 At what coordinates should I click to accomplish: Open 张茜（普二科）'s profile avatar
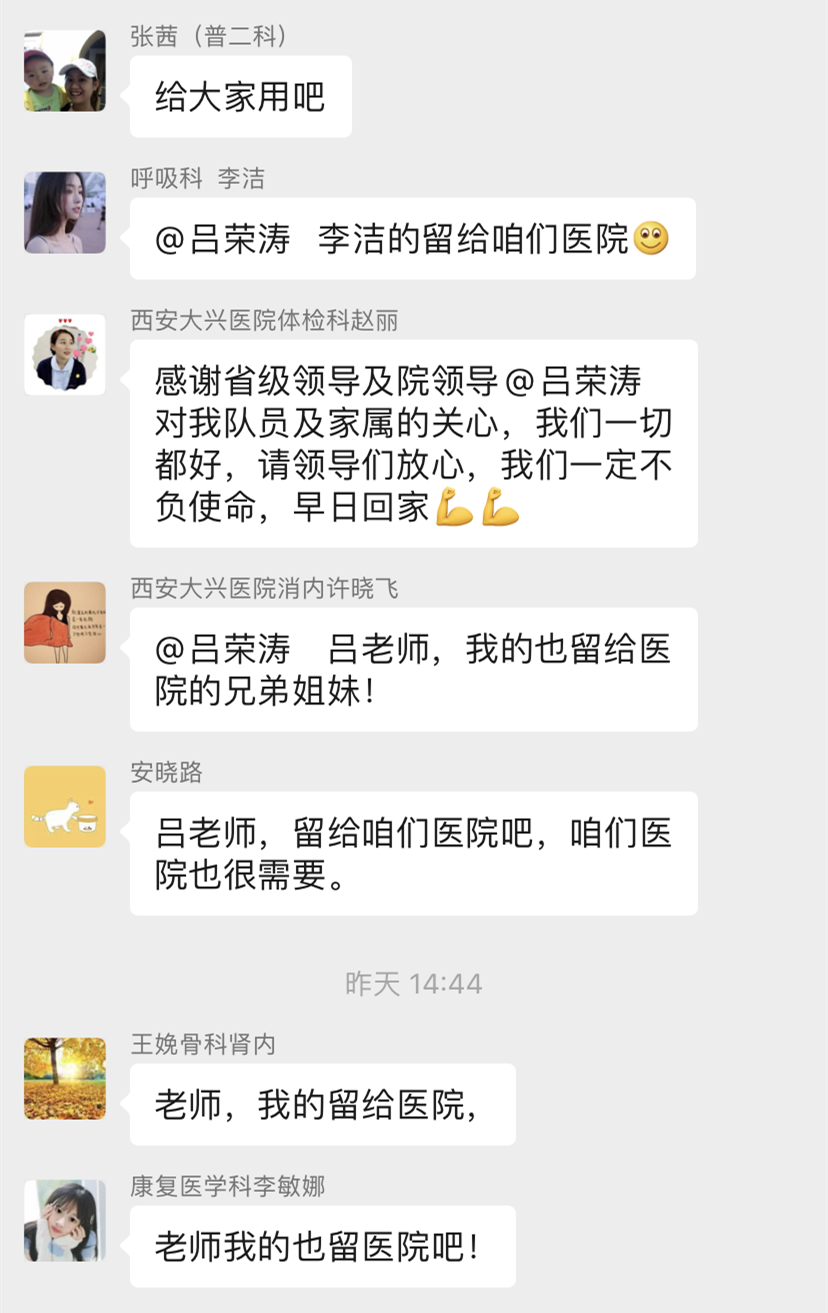coord(65,71)
